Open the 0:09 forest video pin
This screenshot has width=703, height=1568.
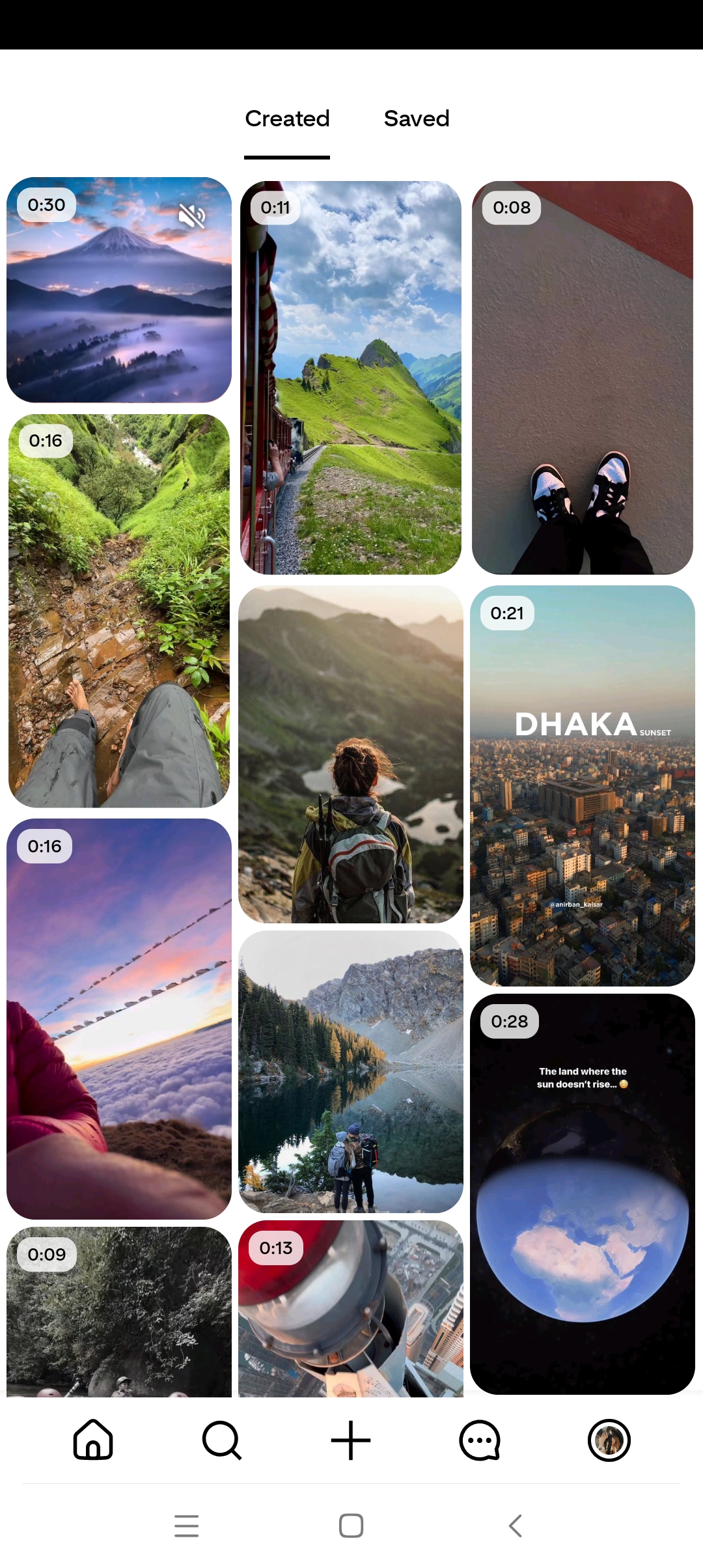click(119, 1312)
